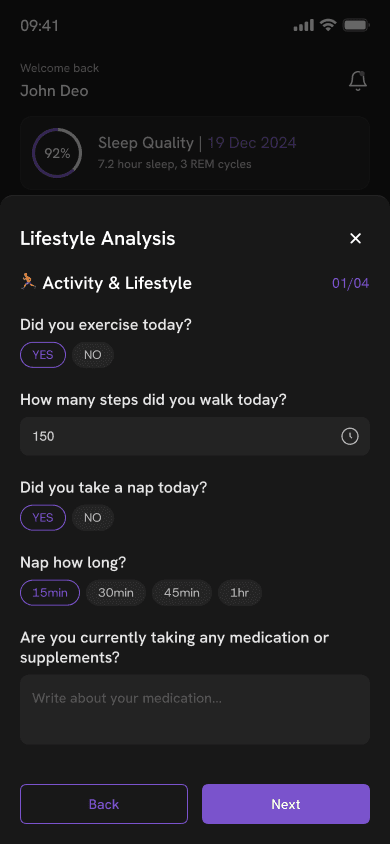Select NO for exercising today
This screenshot has height=844, width=390.
93,355
